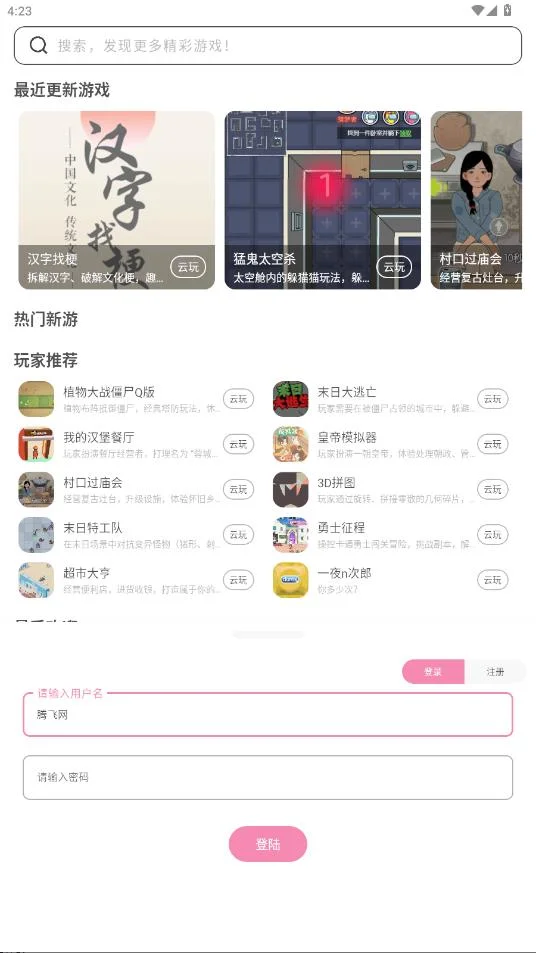Open the 村口过庙会 featured card
The image size is (536, 953).
click(x=476, y=200)
